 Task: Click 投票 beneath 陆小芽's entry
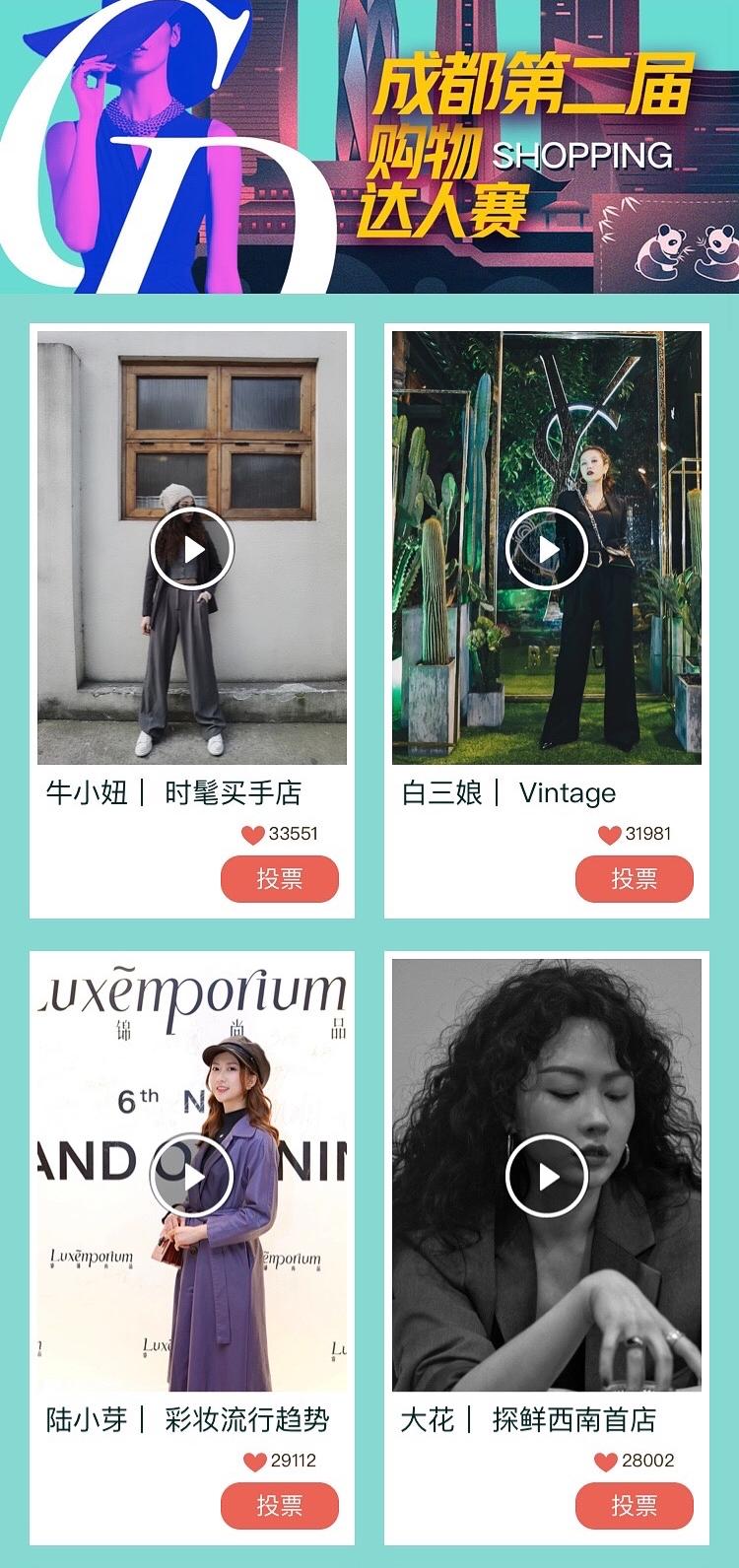click(279, 1507)
